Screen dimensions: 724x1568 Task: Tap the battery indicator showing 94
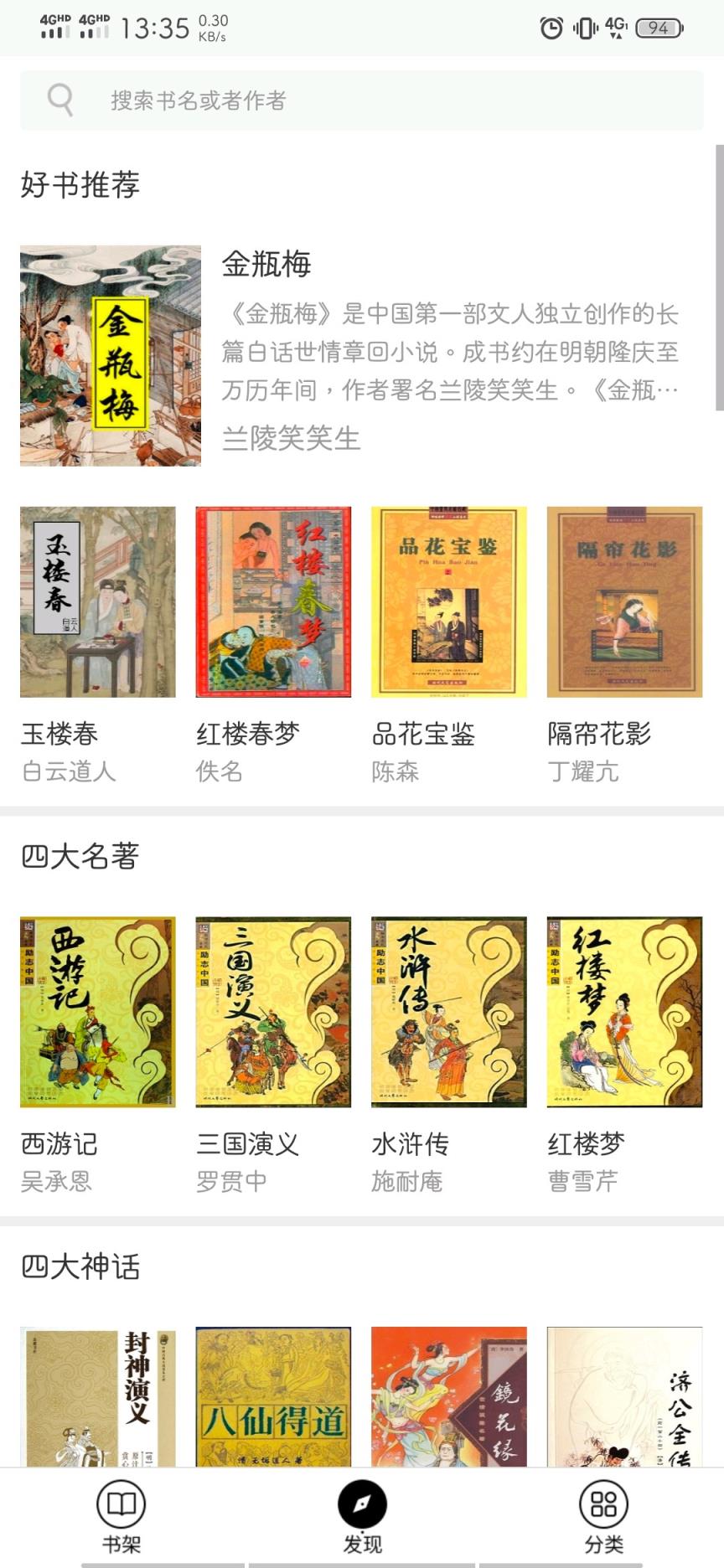pos(658,25)
